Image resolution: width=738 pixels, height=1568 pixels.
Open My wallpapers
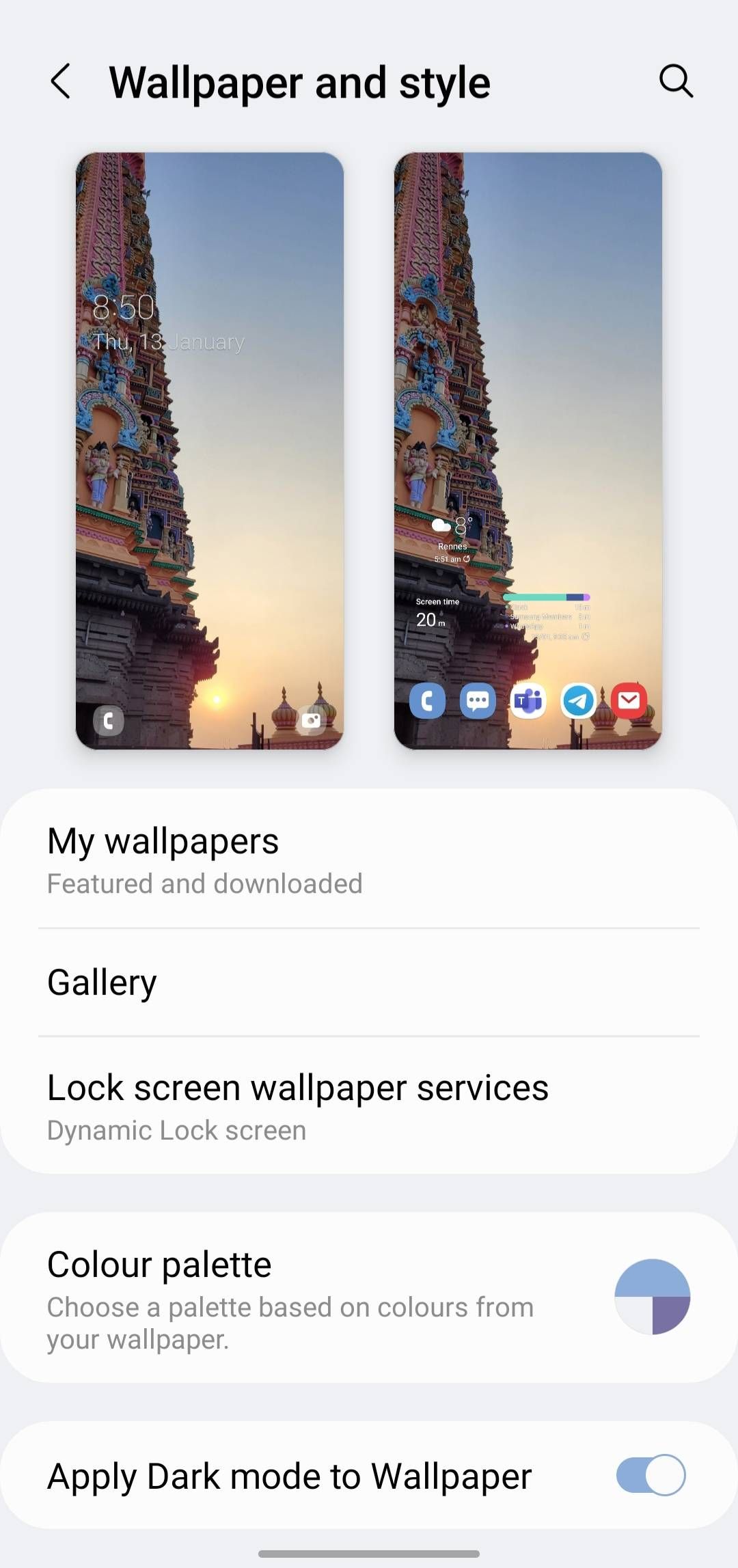point(163,841)
